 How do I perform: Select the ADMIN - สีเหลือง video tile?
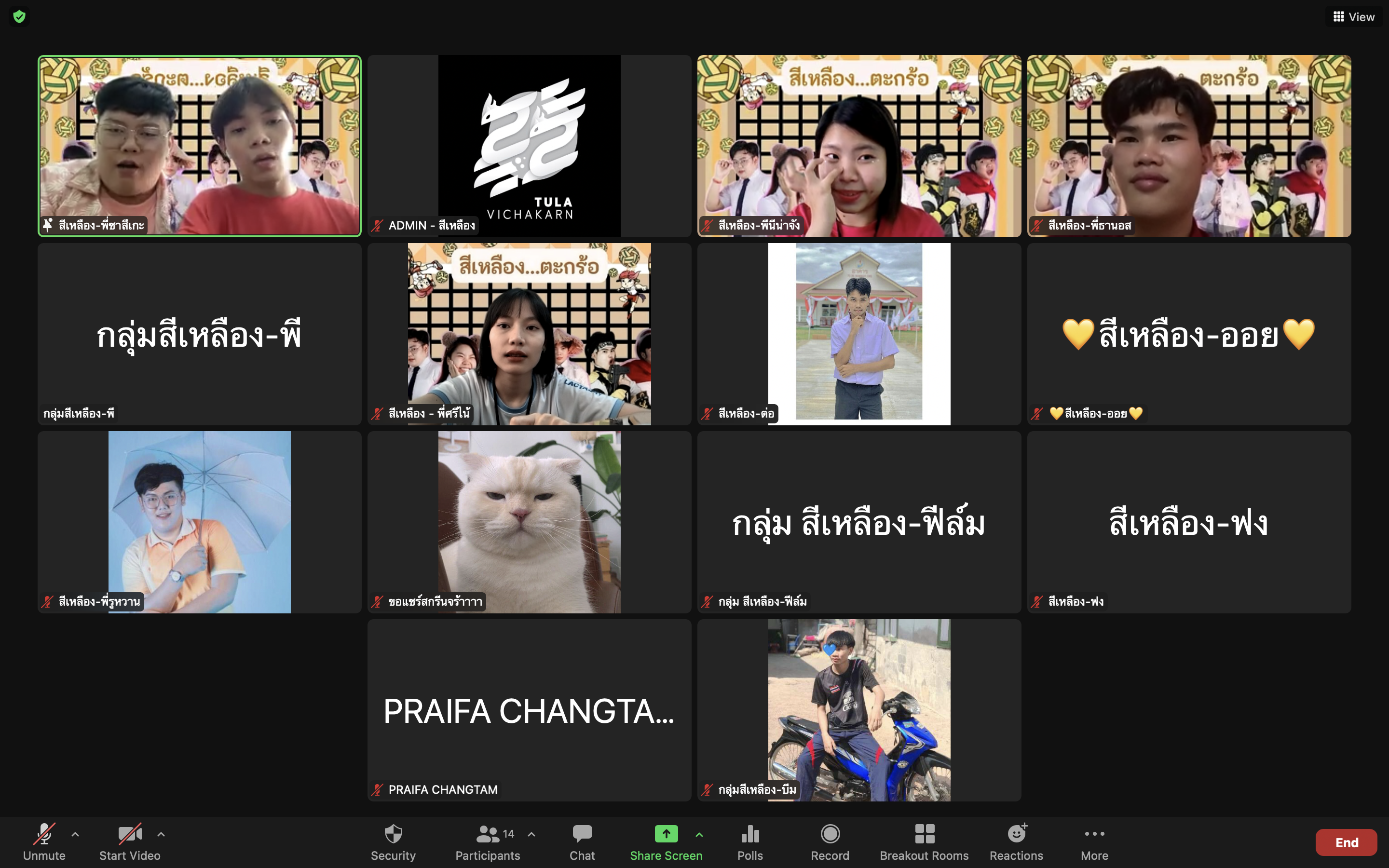pyautogui.click(x=529, y=146)
